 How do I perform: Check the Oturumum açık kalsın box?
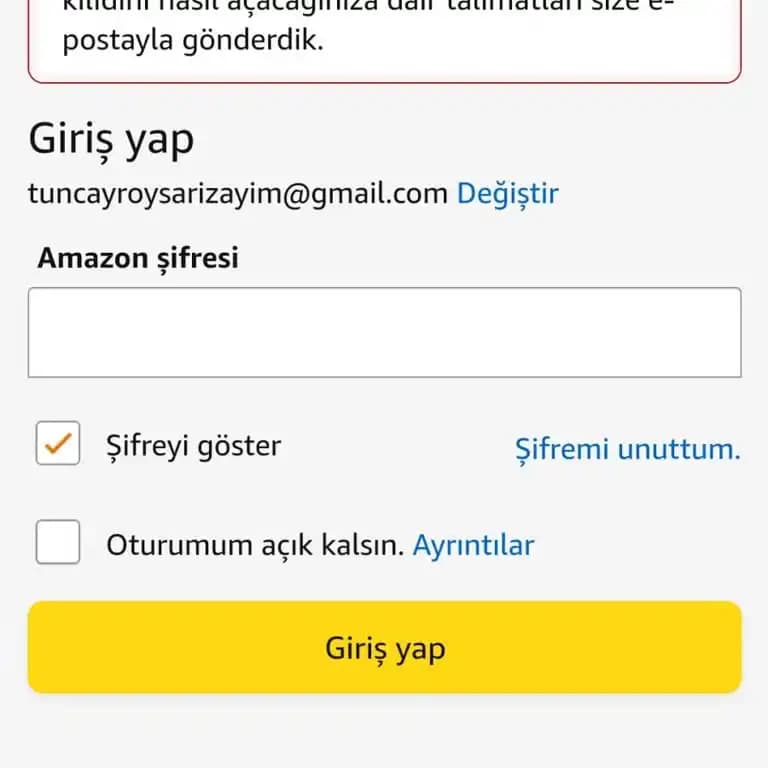[58, 544]
